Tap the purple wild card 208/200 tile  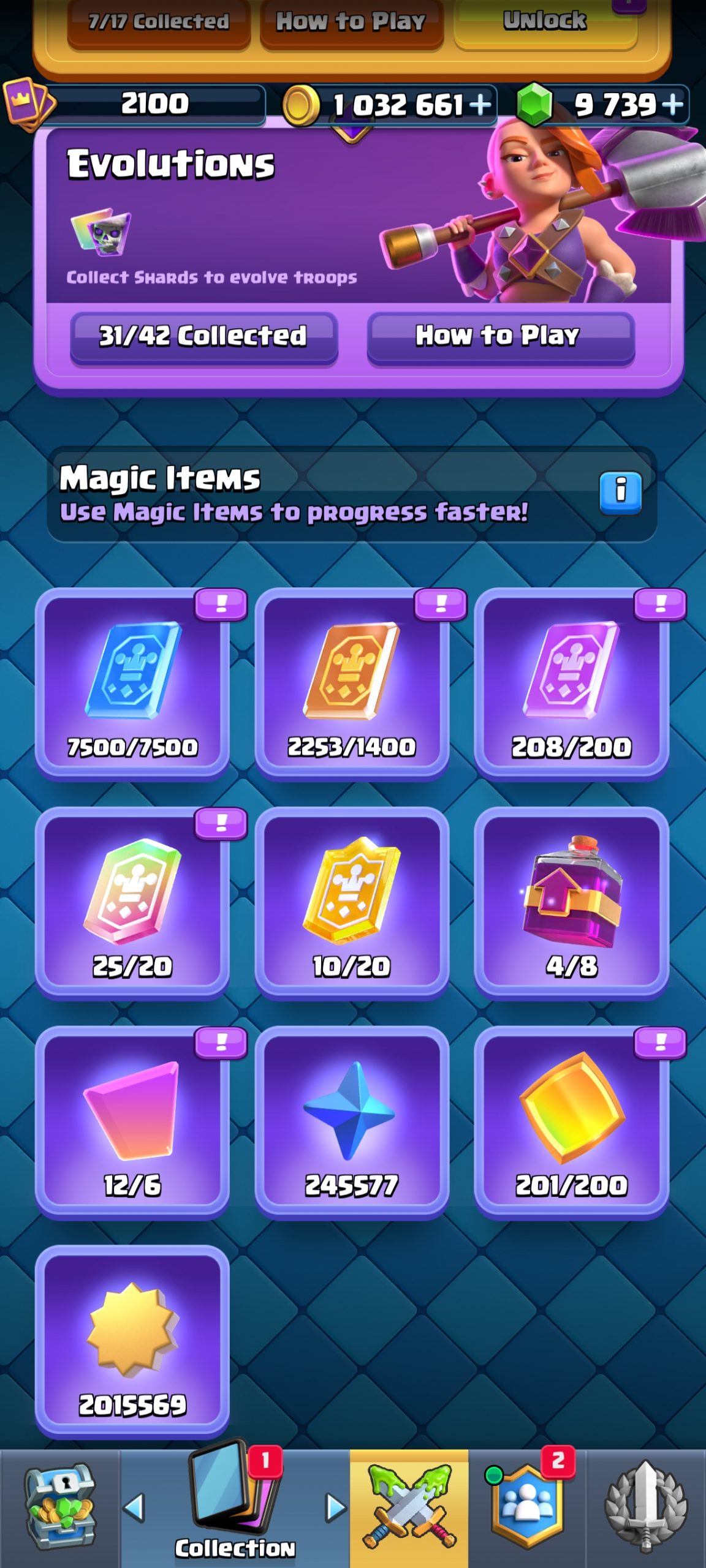click(x=571, y=683)
